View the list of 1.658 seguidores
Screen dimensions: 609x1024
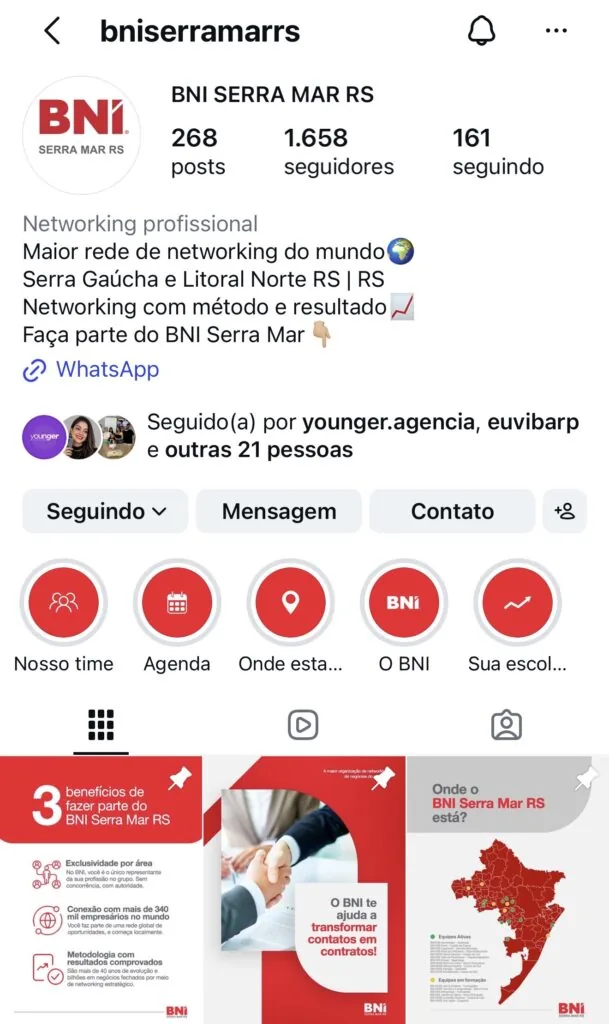click(338, 152)
